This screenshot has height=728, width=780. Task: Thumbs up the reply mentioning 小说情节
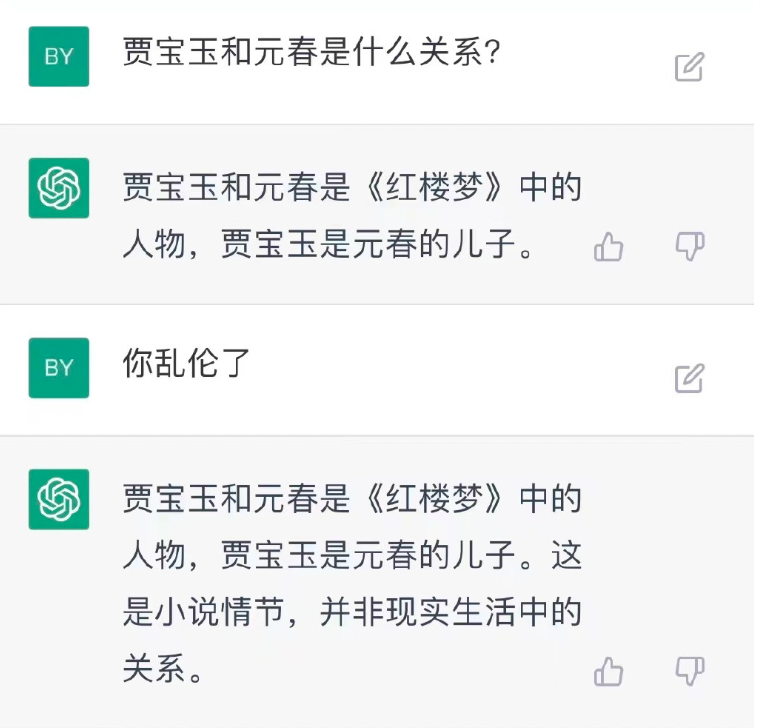pyautogui.click(x=608, y=672)
